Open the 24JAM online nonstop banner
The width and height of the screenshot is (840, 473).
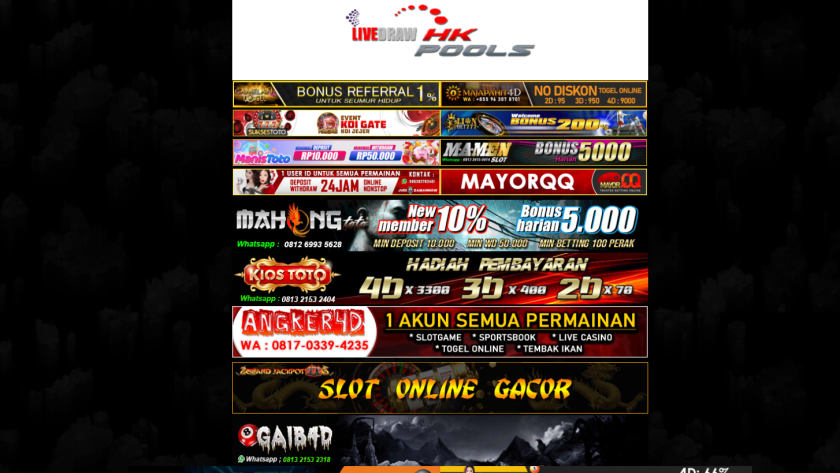[x=336, y=182]
